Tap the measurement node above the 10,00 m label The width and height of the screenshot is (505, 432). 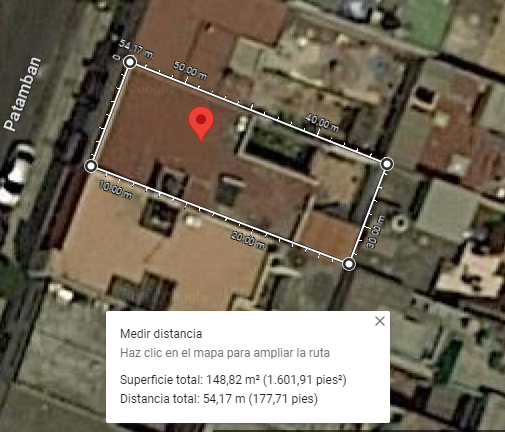pos(91,165)
